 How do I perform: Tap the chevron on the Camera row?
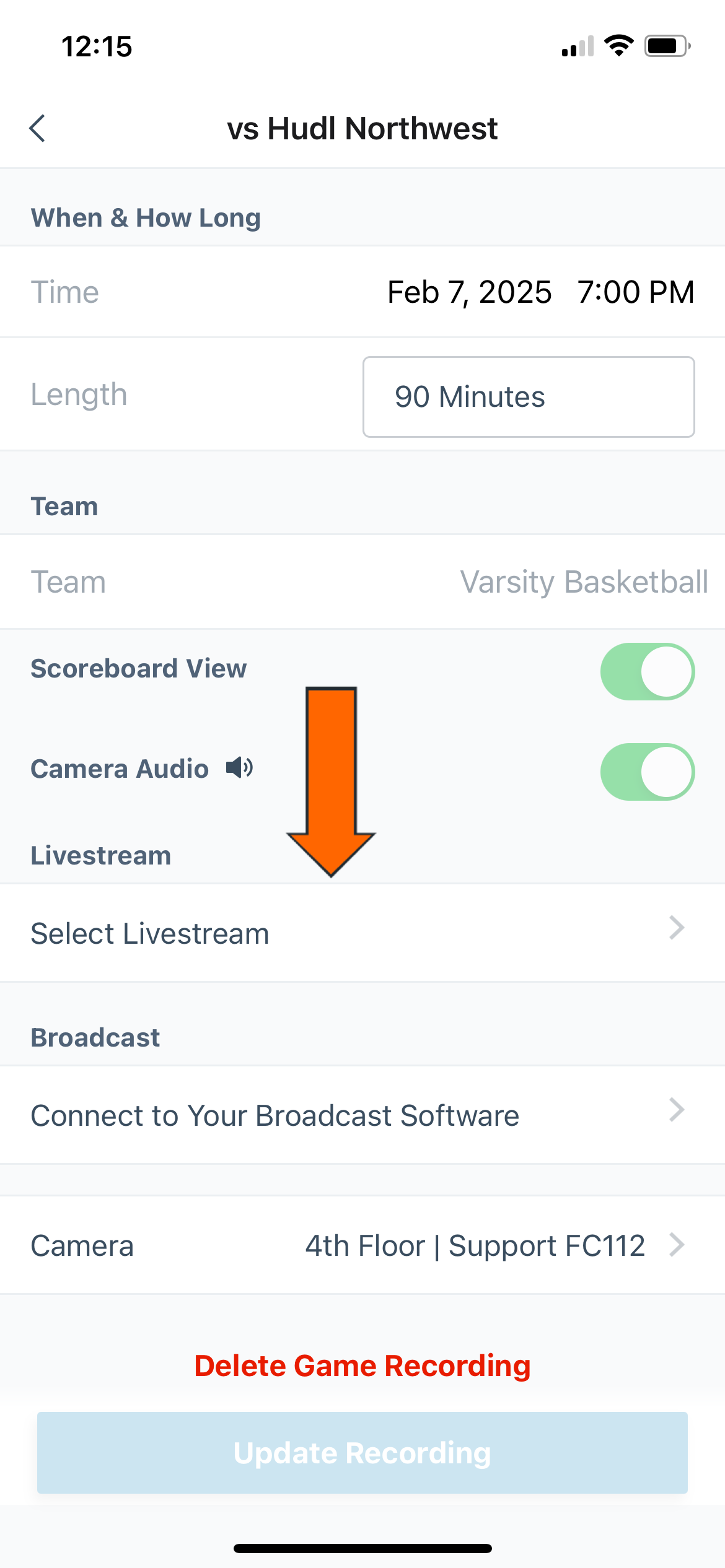pyautogui.click(x=677, y=1245)
